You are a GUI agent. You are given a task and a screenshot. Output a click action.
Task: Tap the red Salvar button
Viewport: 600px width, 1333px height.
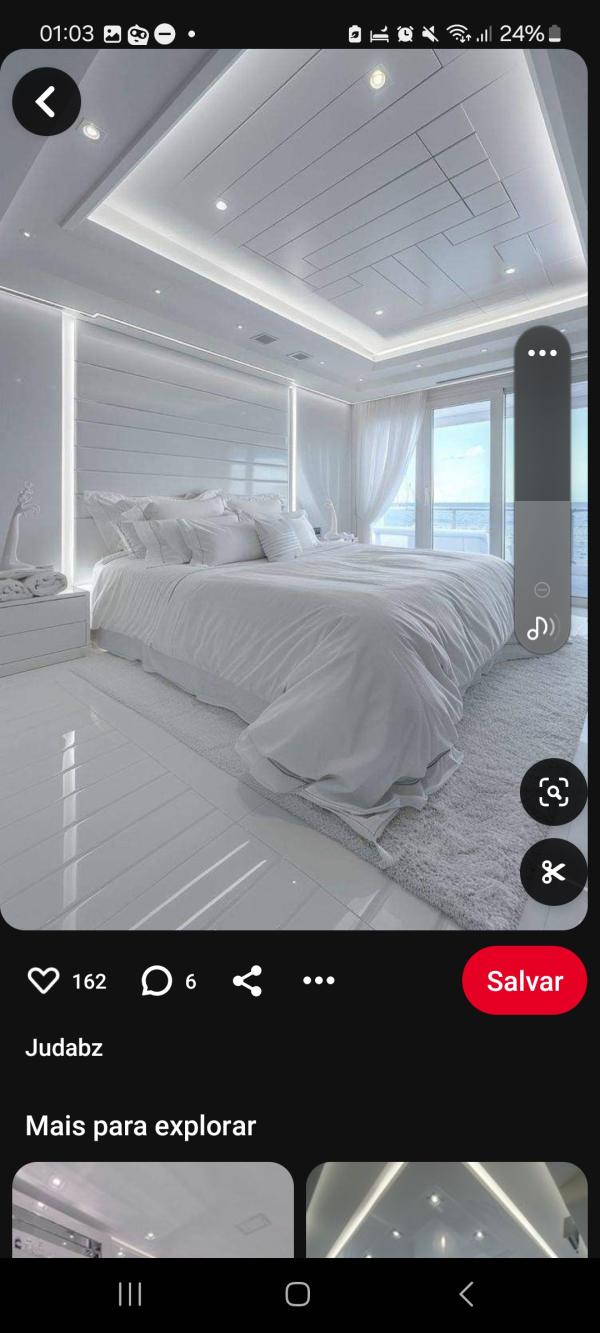click(x=524, y=981)
